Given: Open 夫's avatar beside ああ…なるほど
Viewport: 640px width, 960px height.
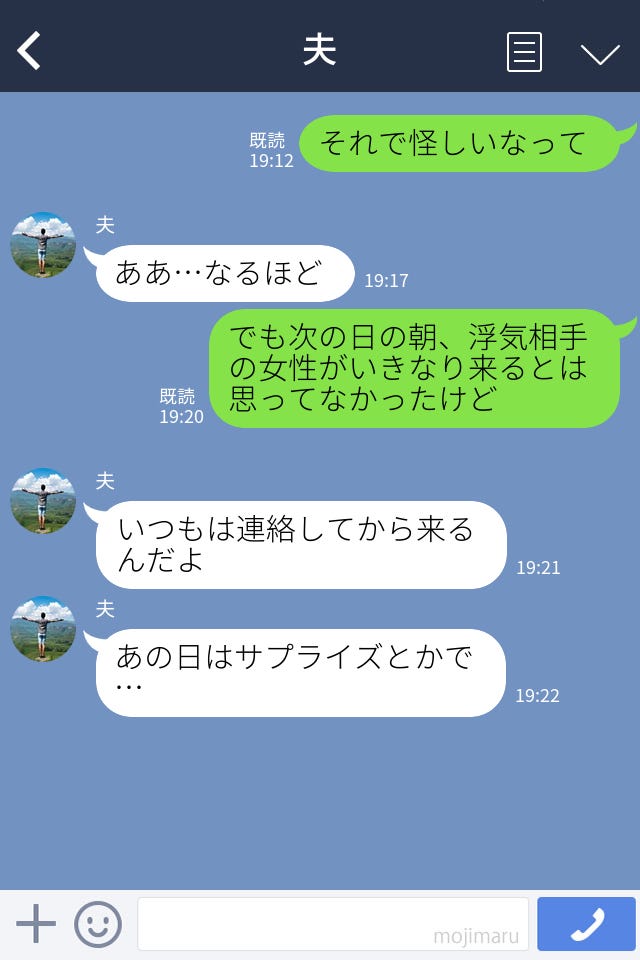Looking at the screenshot, I should pyautogui.click(x=43, y=245).
